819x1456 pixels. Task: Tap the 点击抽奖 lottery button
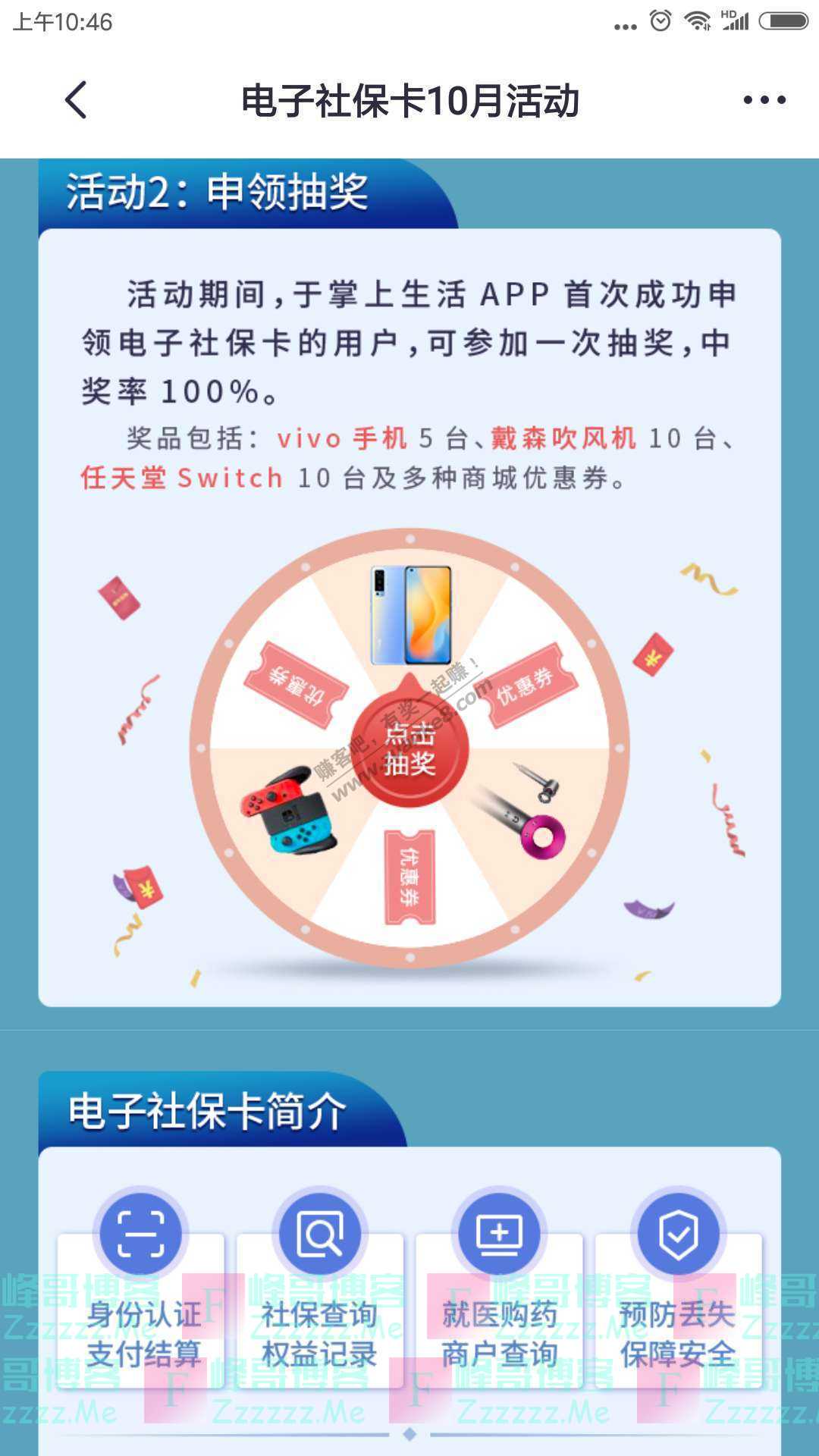[409, 748]
